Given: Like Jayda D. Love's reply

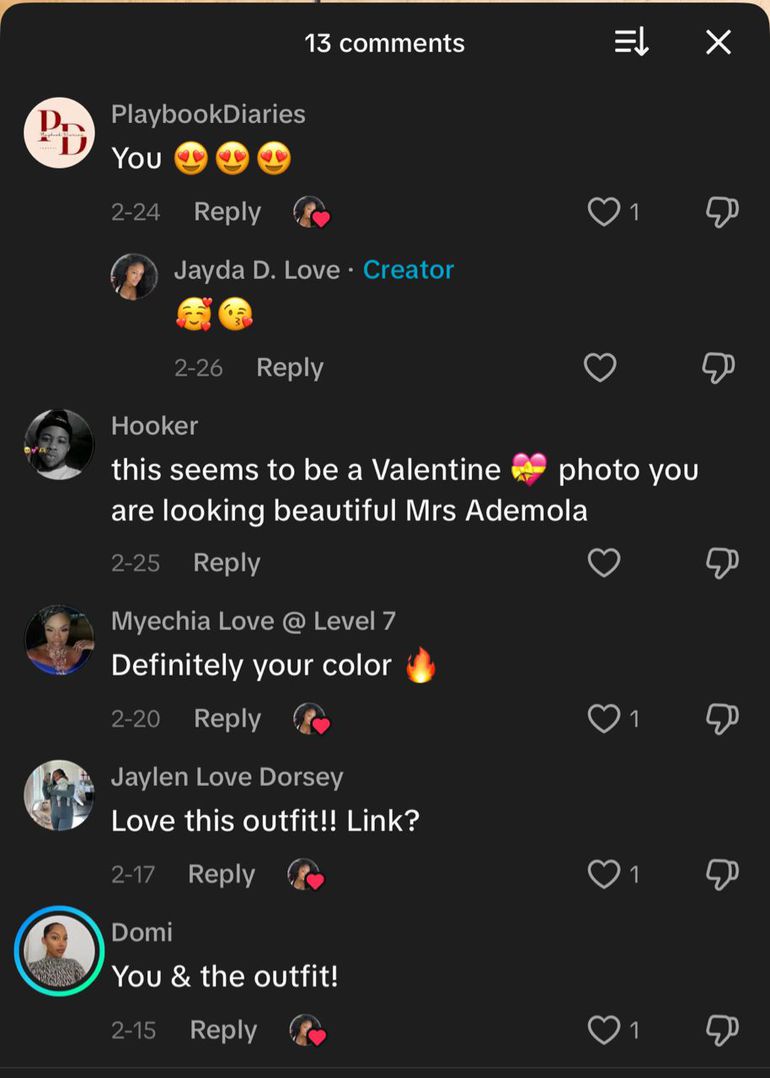Looking at the screenshot, I should (x=600, y=368).
